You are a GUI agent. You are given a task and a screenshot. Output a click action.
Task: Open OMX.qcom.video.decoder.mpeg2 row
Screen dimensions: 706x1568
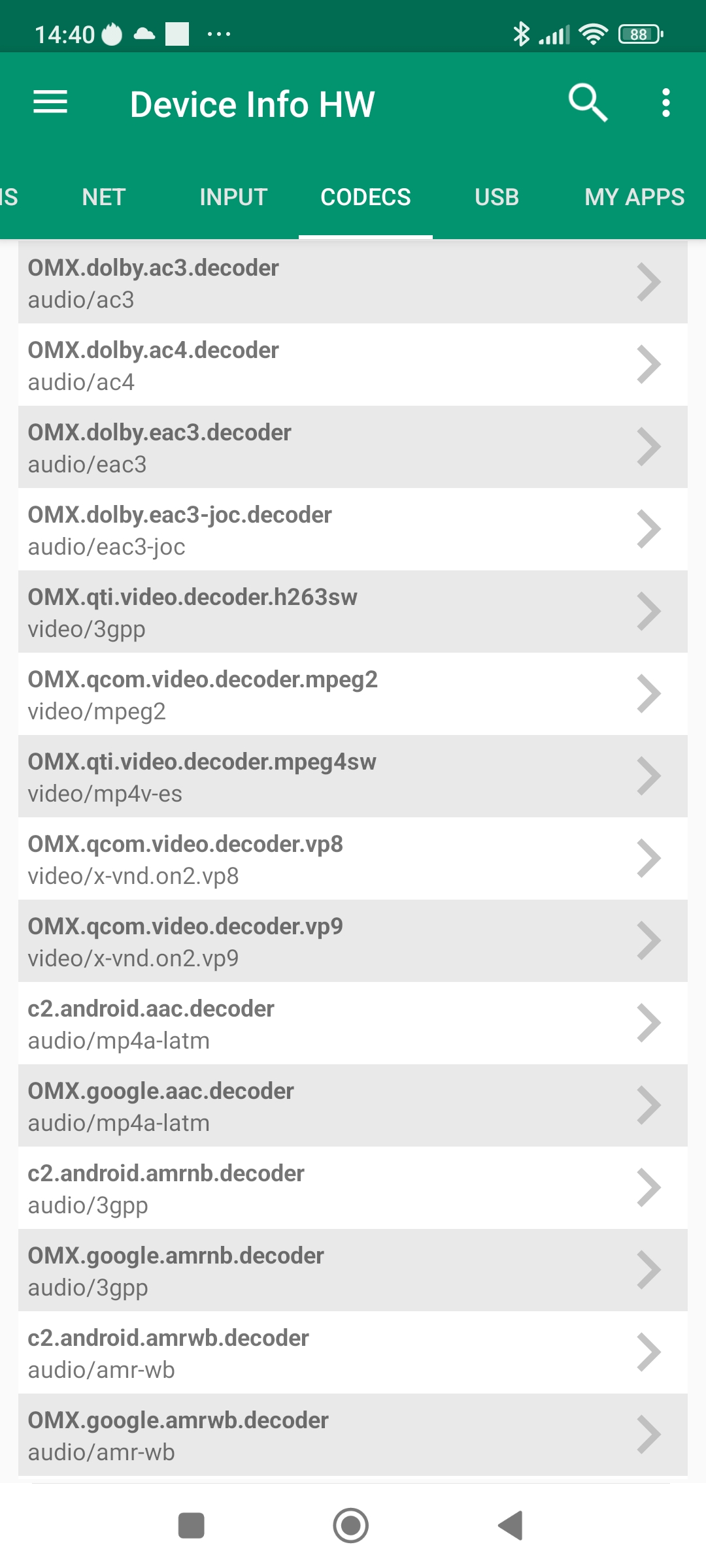tap(353, 694)
